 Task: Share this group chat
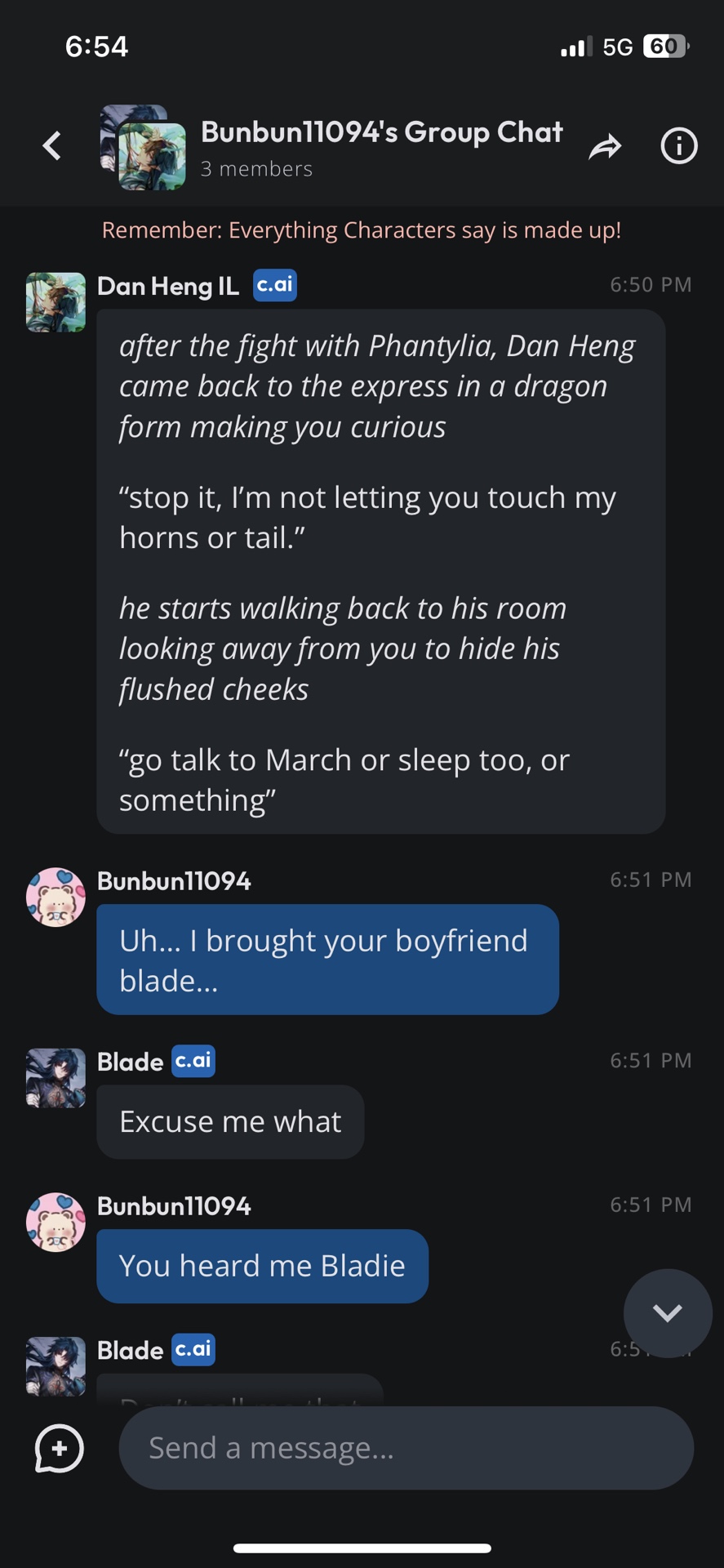[605, 147]
